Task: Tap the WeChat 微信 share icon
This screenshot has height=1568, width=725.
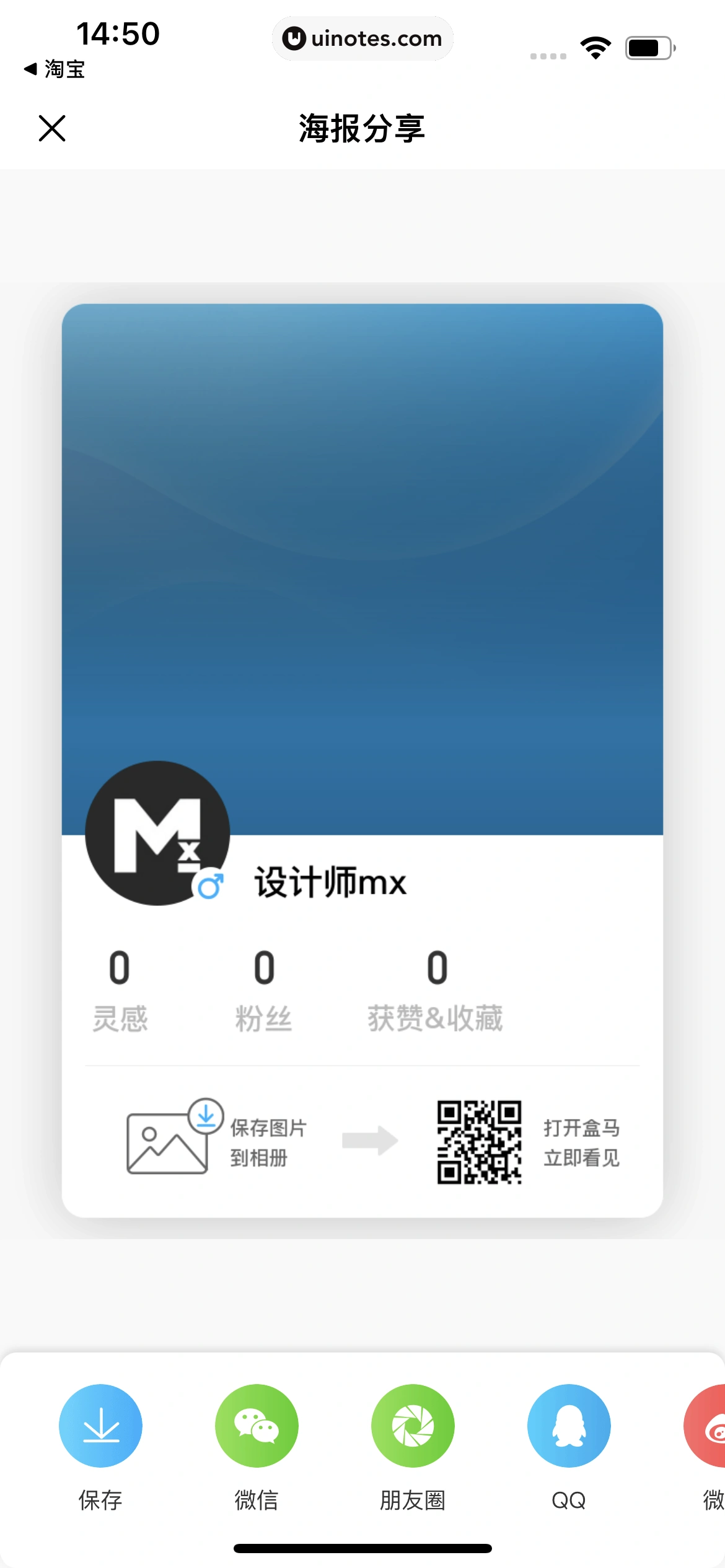Action: (x=257, y=1425)
